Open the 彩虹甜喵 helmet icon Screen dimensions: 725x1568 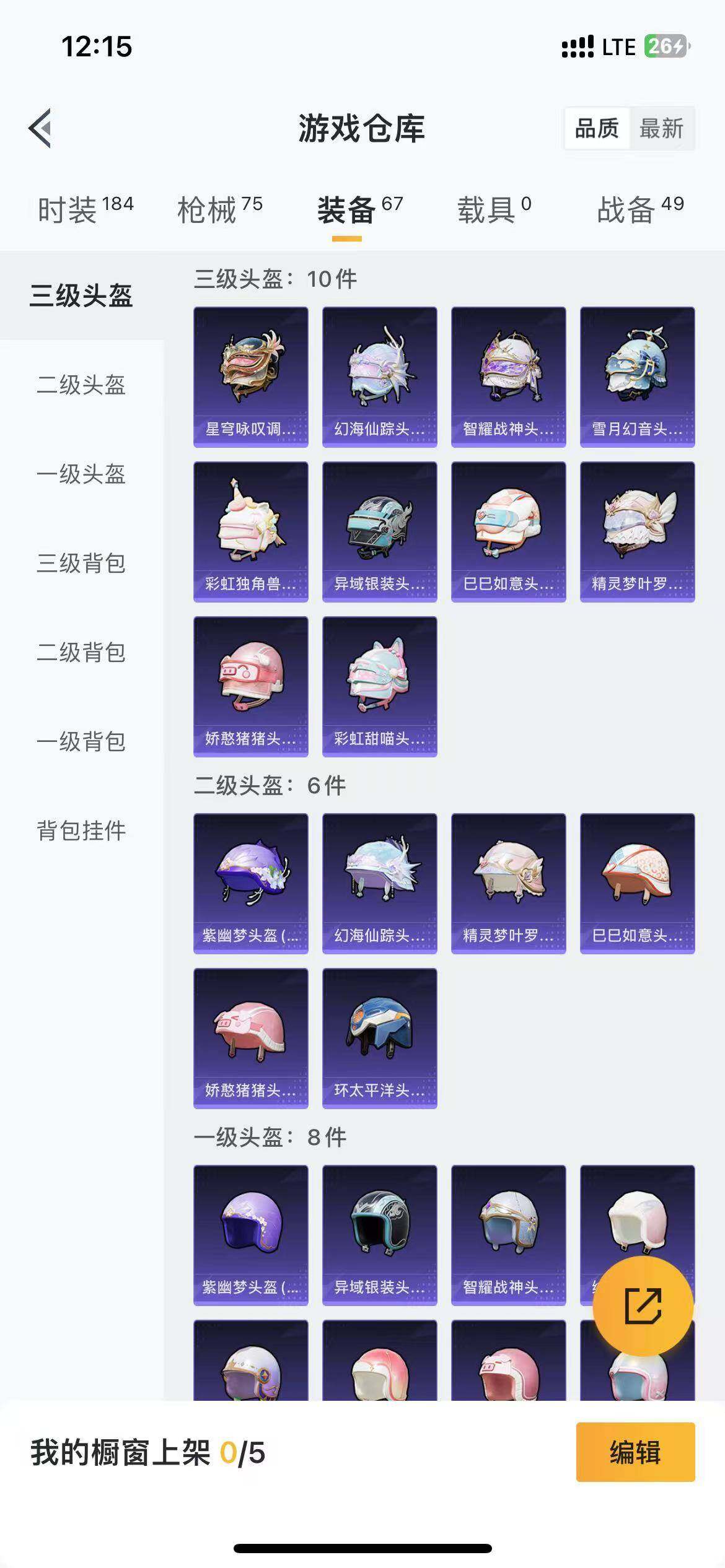click(379, 684)
